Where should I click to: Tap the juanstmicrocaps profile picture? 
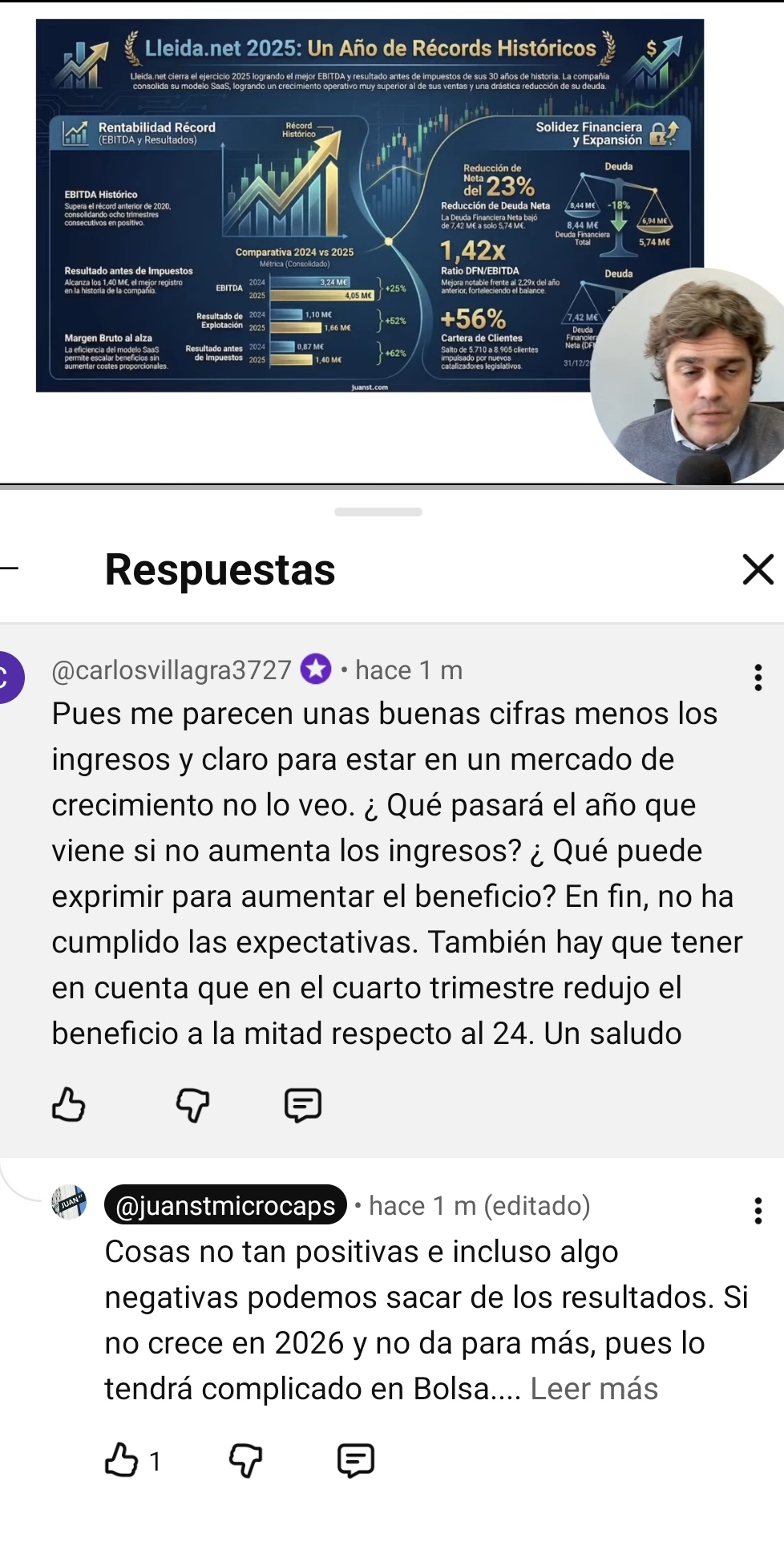69,1203
